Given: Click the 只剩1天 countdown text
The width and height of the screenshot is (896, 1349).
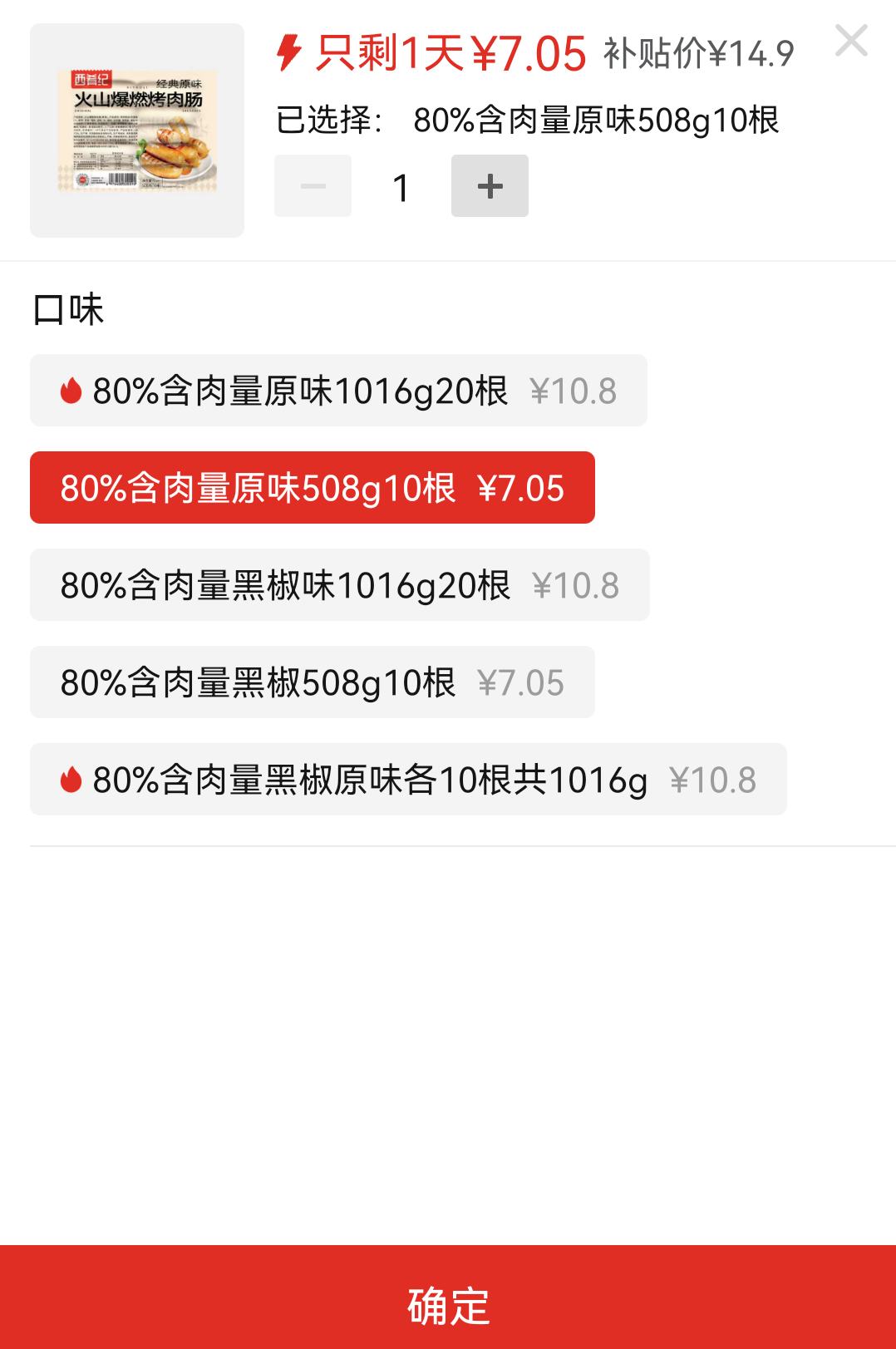Looking at the screenshot, I should 391,52.
